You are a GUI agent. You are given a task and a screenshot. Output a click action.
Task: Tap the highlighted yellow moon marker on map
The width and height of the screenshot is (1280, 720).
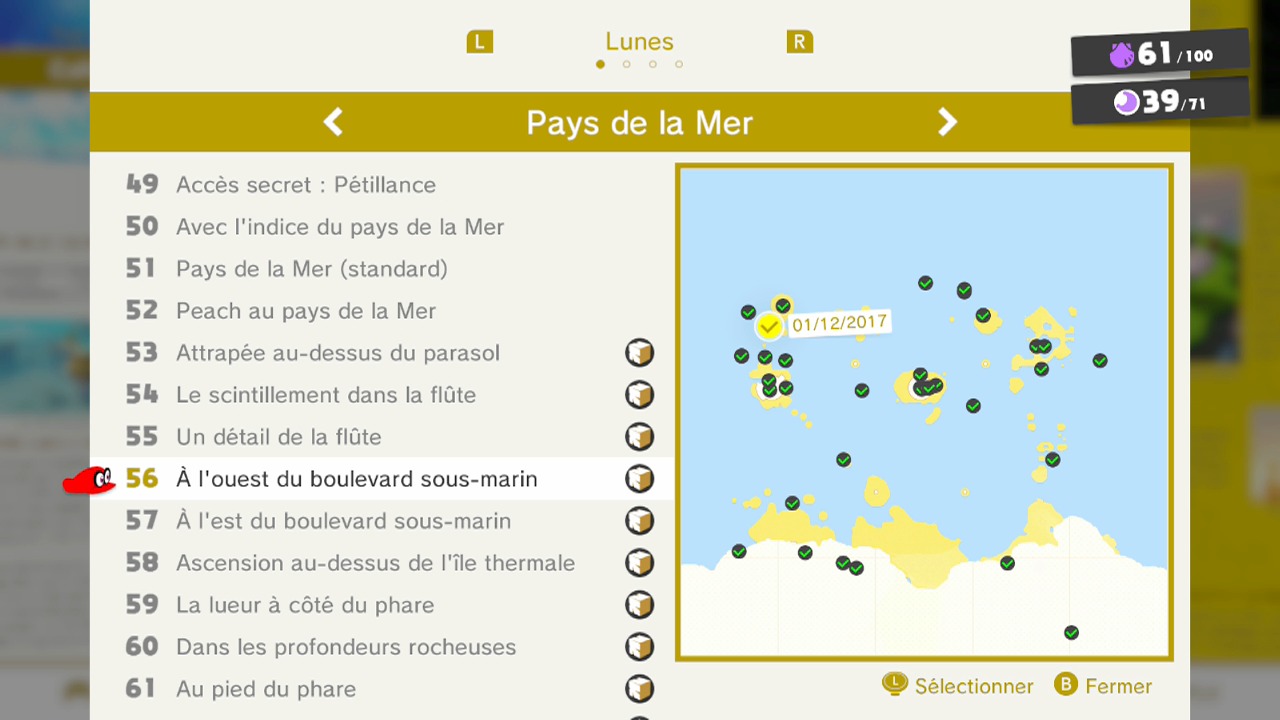(x=768, y=327)
